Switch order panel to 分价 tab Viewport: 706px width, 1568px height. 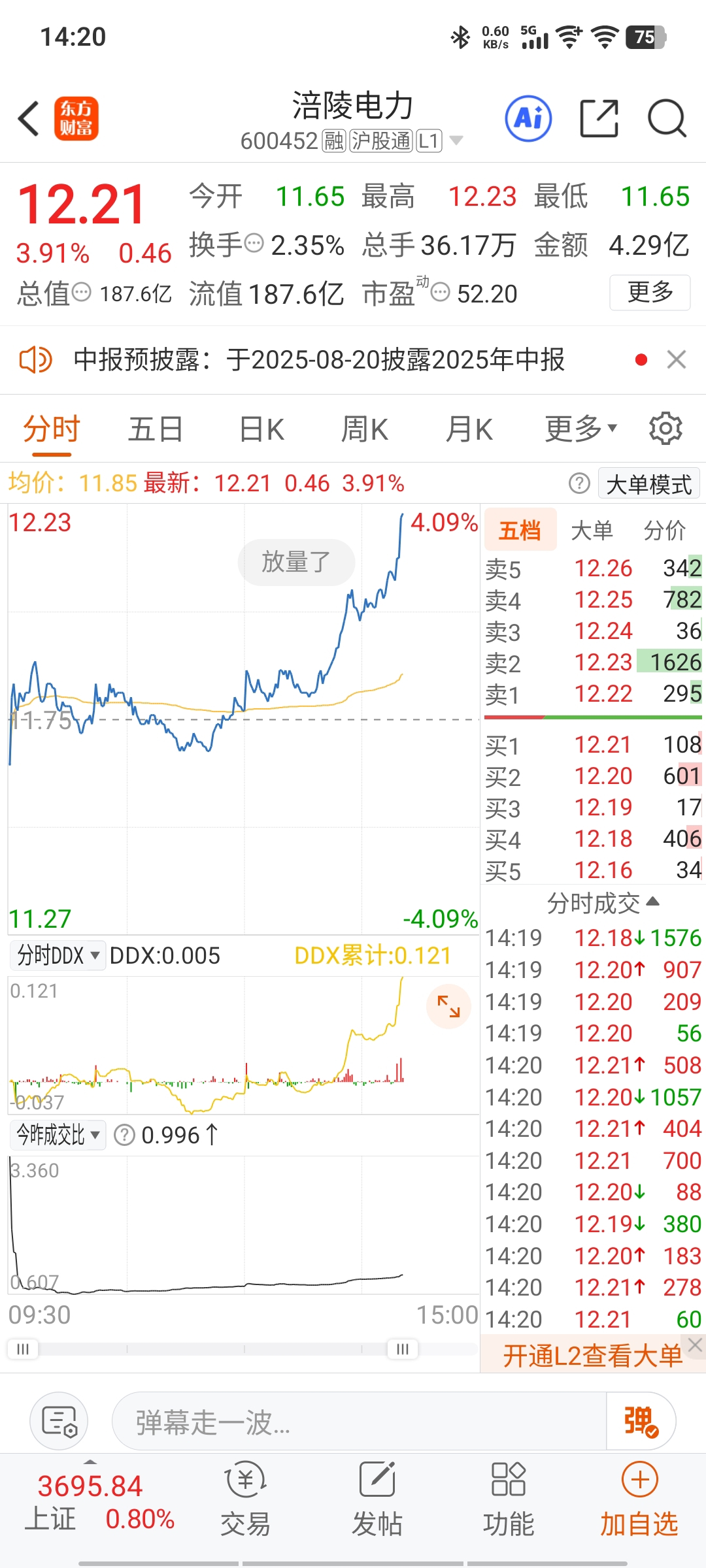[665, 530]
